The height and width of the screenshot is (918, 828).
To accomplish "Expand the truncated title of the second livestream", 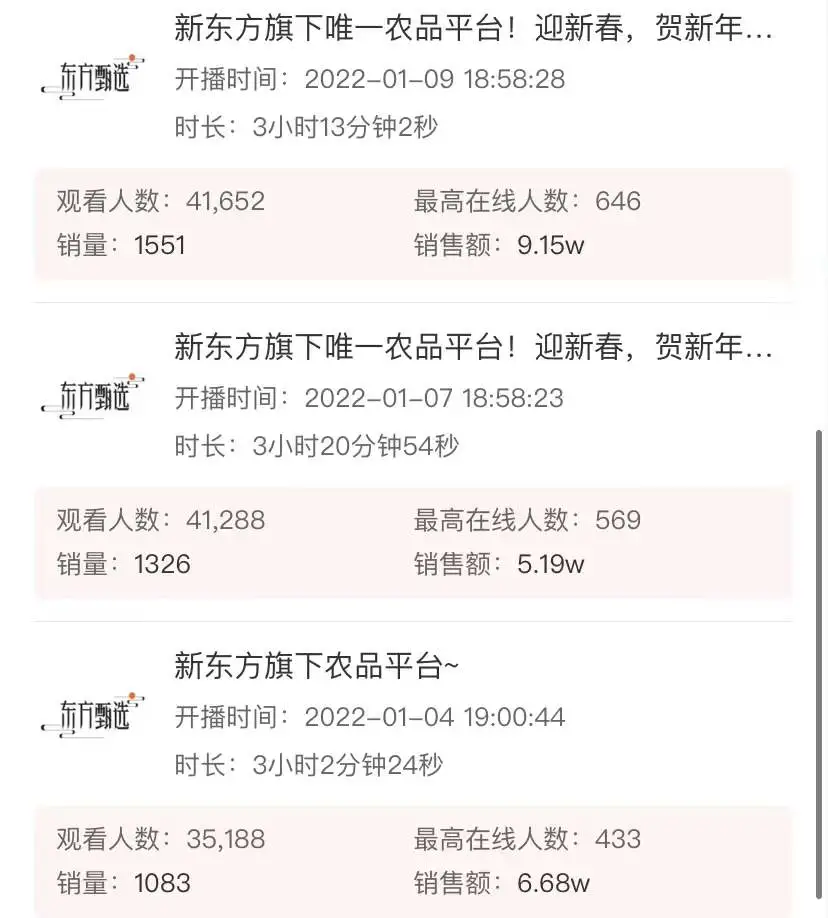I will (x=470, y=346).
